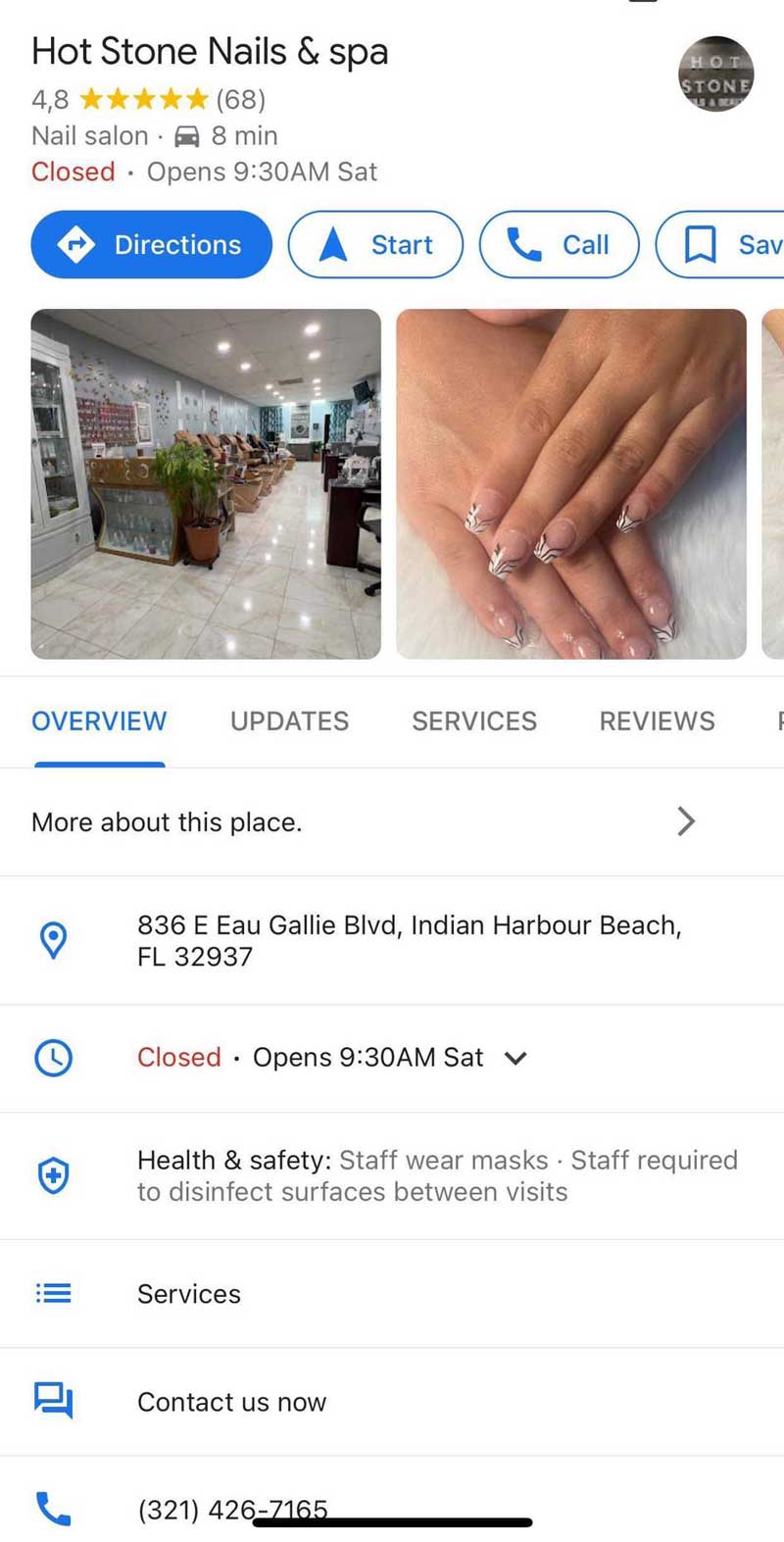Viewport: 784px width, 1542px height.
Task: Click the clock icon beside opening hours
Action: click(54, 1058)
